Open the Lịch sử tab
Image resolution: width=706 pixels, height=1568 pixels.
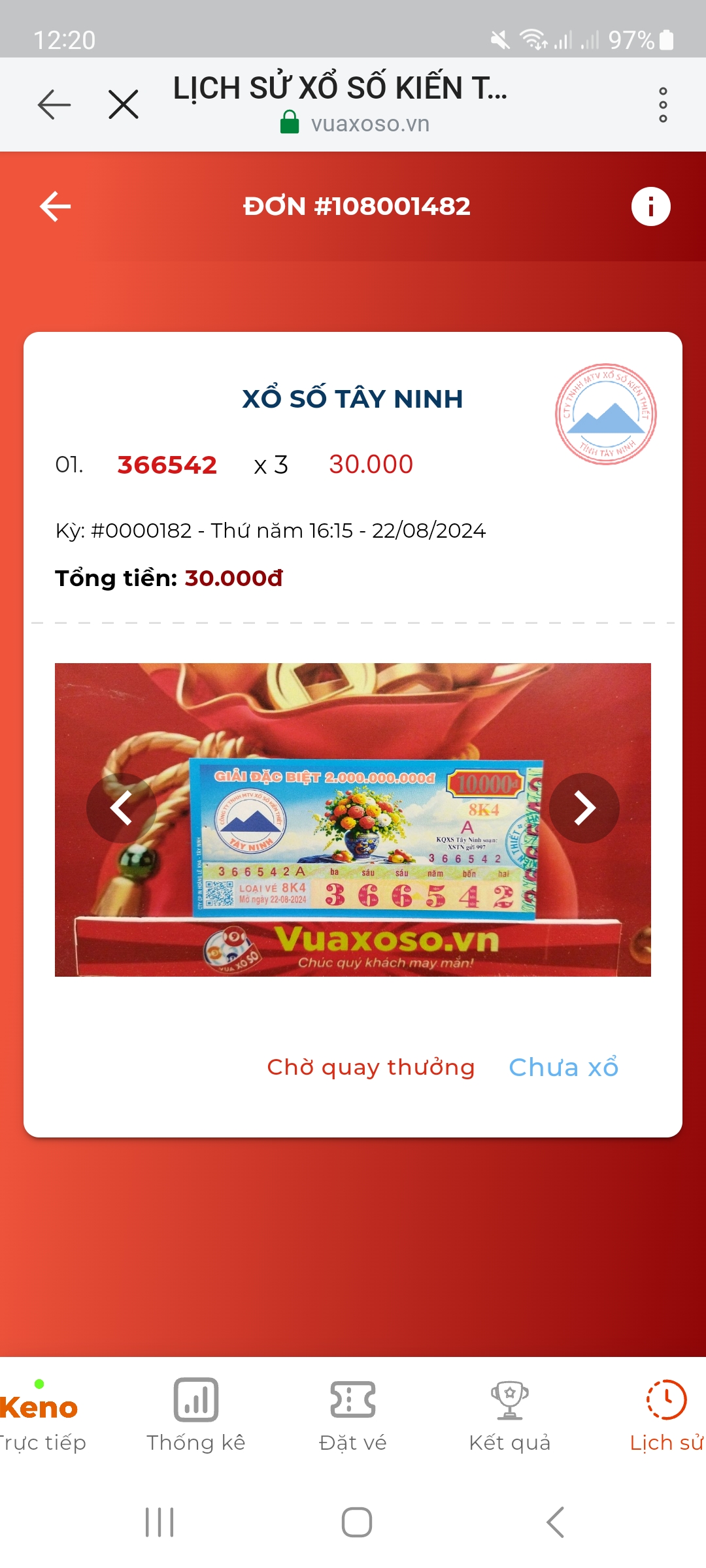[667, 1415]
